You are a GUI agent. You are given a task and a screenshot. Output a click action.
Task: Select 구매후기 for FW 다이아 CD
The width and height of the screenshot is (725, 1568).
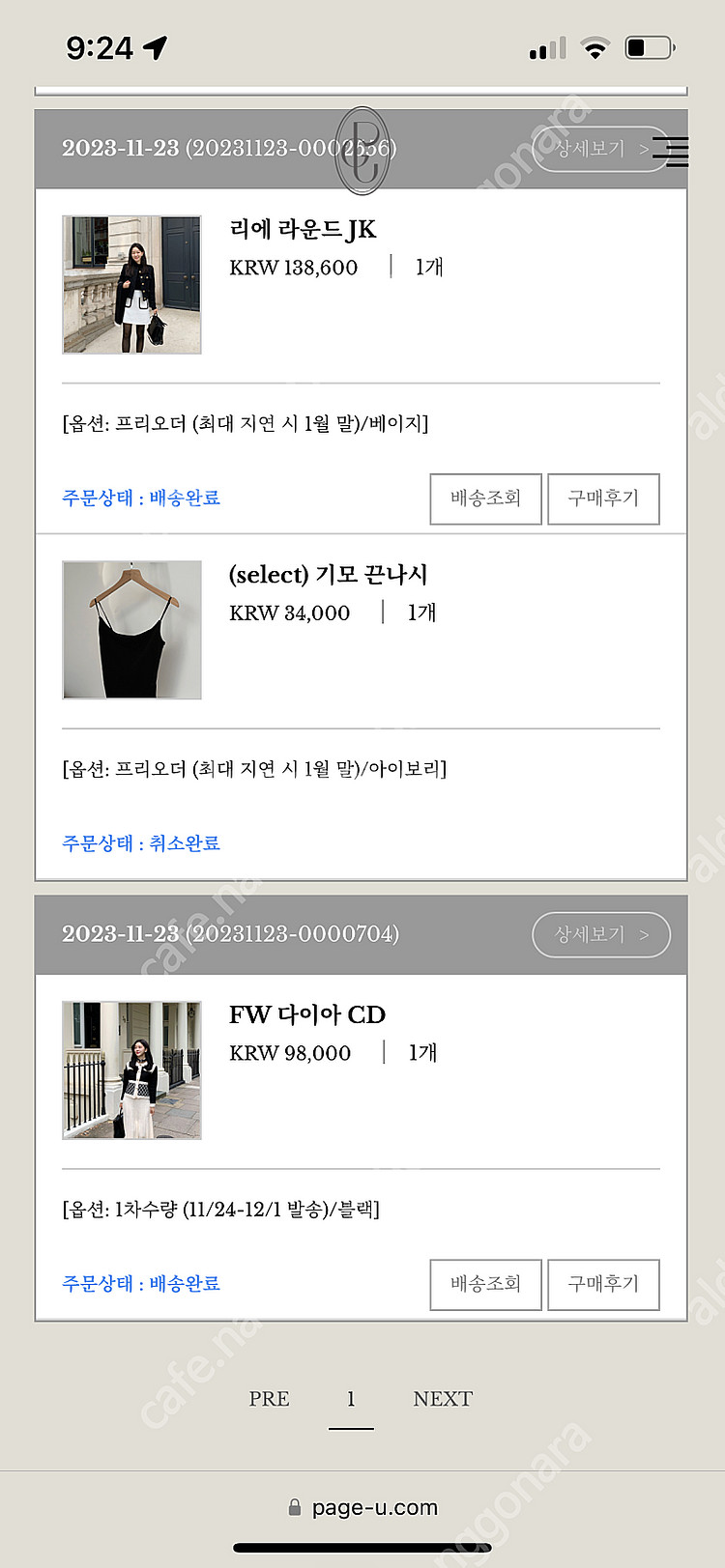pos(603,1285)
